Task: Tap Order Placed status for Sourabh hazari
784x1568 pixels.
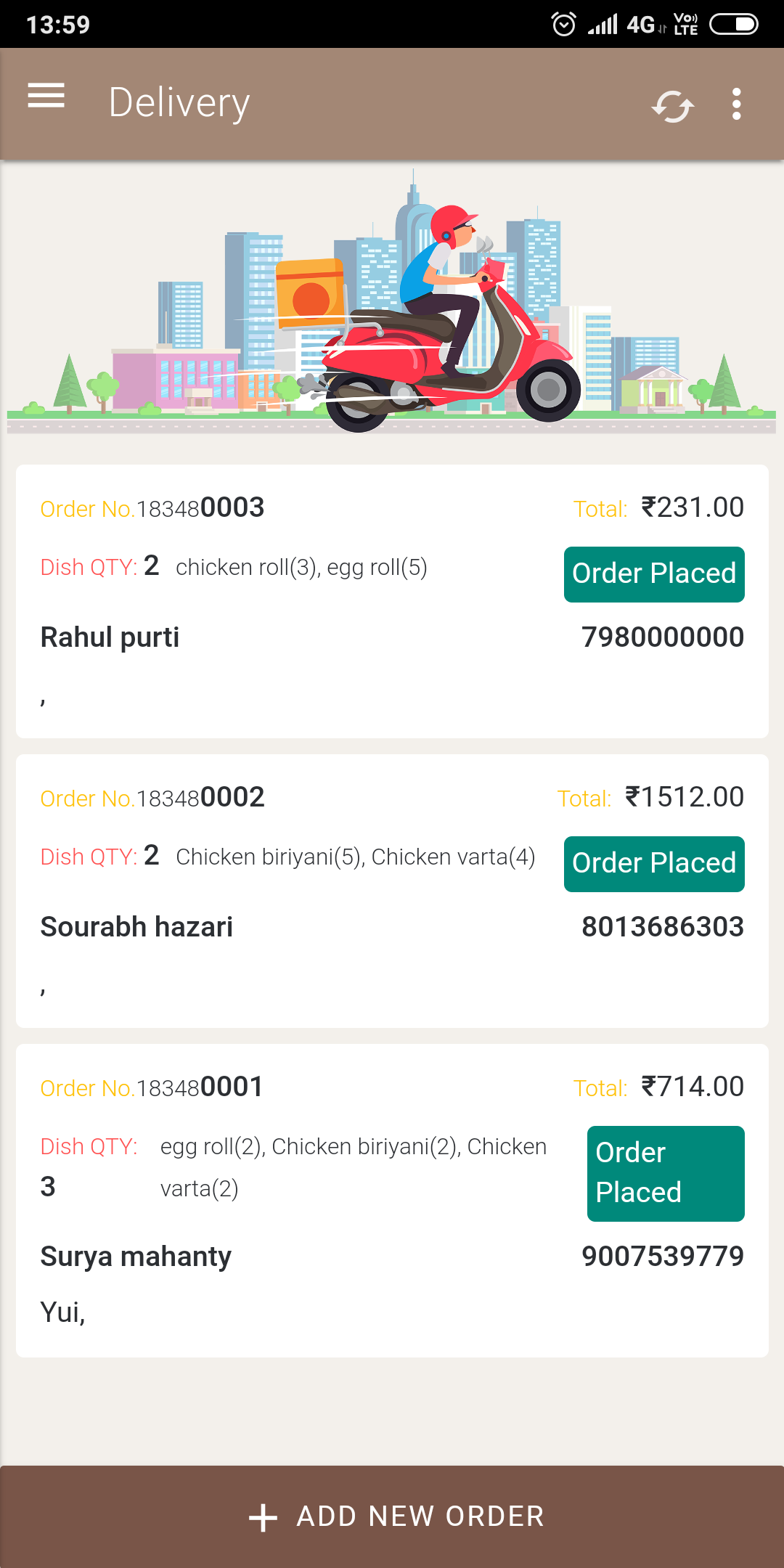Action: click(654, 864)
